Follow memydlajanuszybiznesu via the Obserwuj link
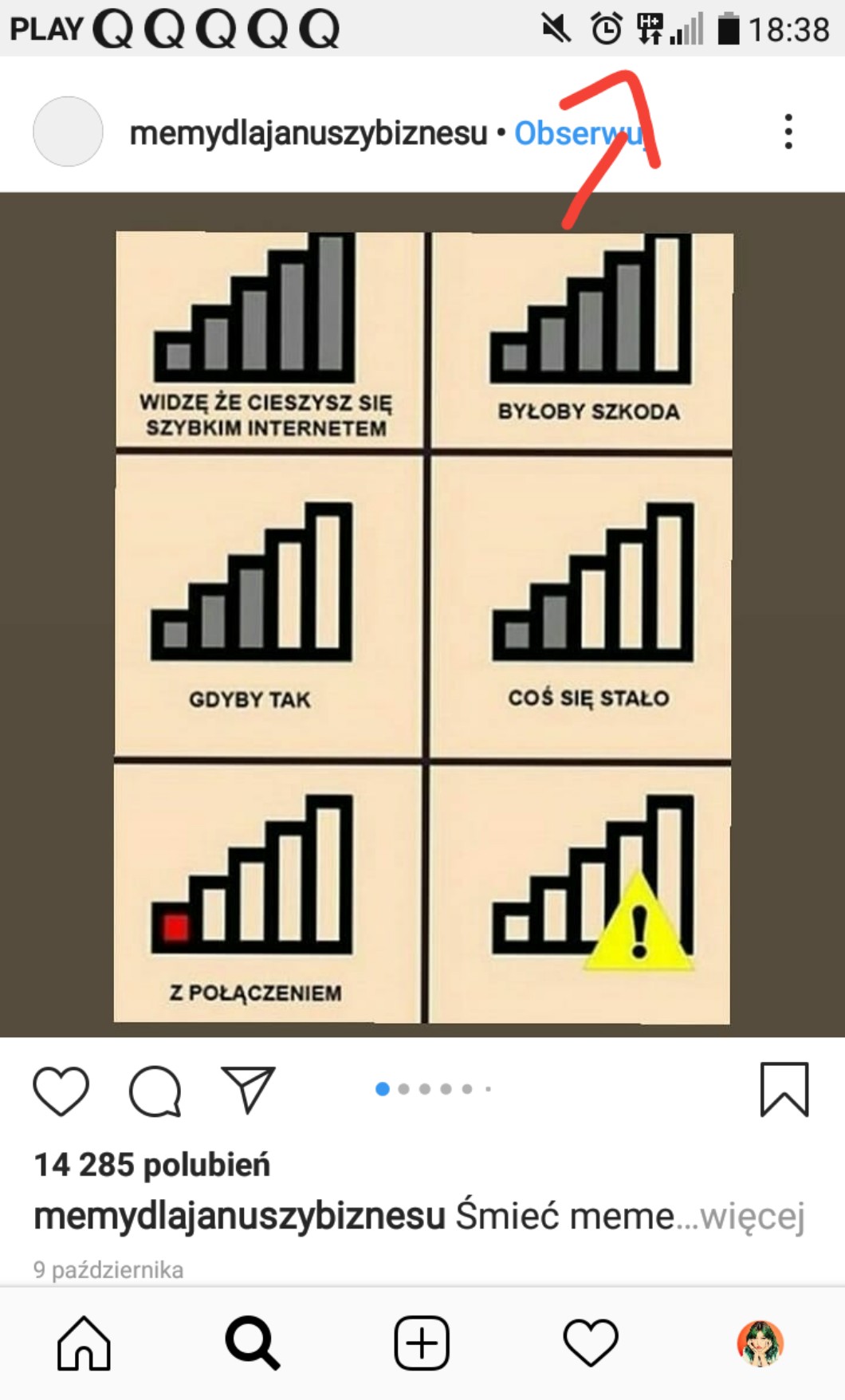Screen dimensions: 845x1400 click(580, 133)
